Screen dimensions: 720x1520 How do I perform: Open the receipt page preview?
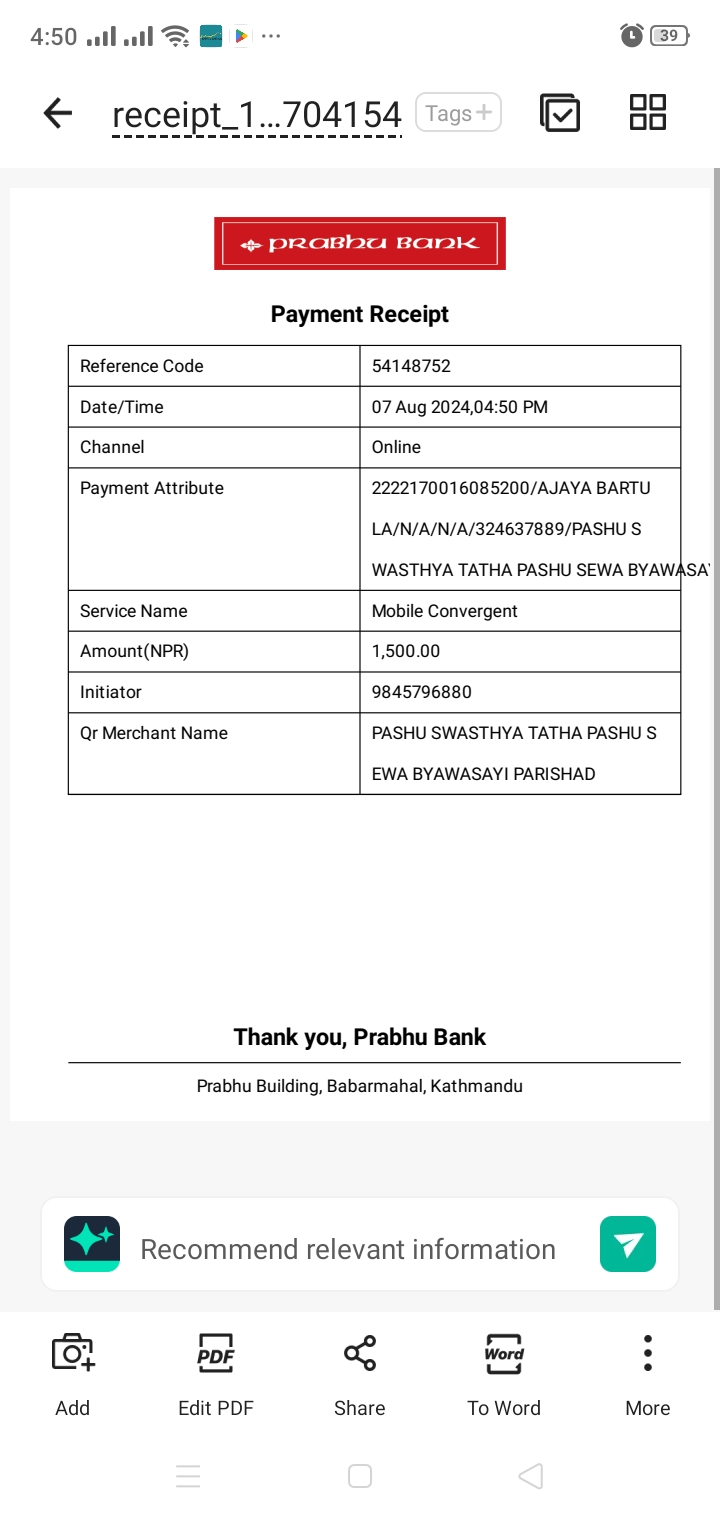point(360,654)
